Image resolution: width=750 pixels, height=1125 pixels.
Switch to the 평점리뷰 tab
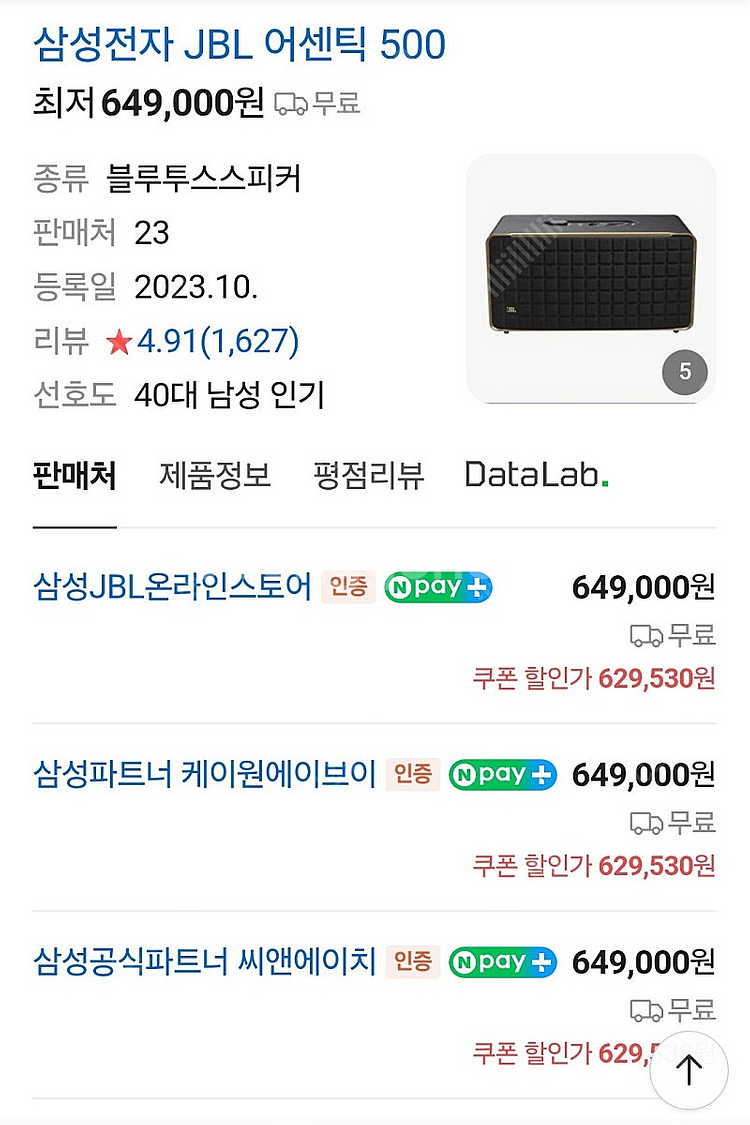[x=368, y=475]
